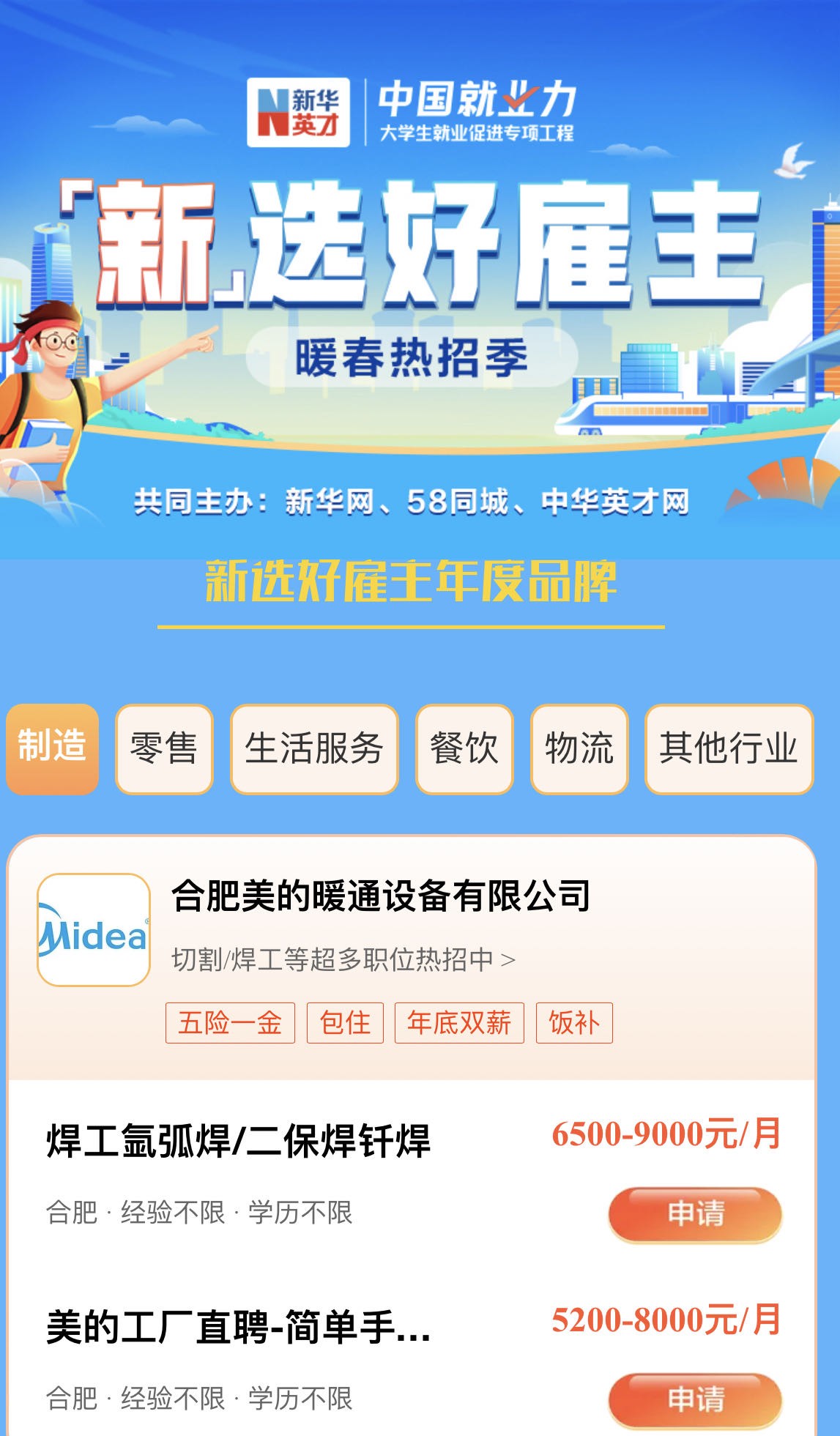Screen dimensions: 840x1436
Task: Select the 制造 industry tab
Action: click(x=52, y=748)
